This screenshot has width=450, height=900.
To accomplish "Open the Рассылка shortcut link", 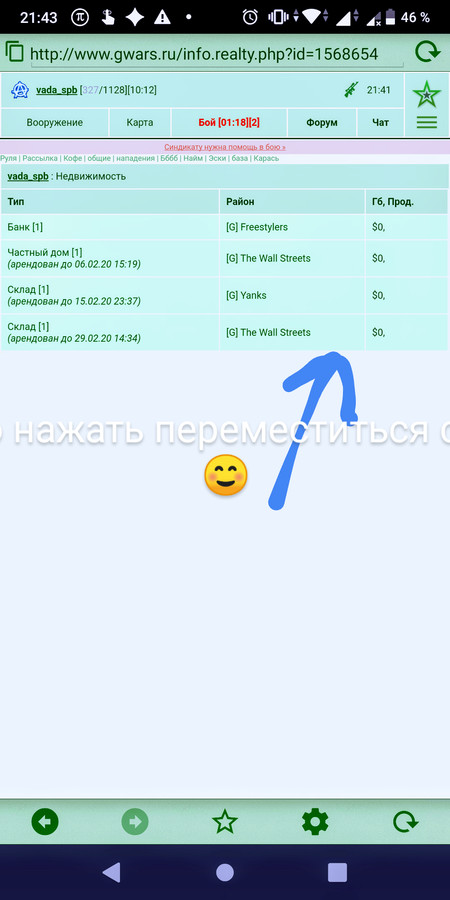I will 40,158.
